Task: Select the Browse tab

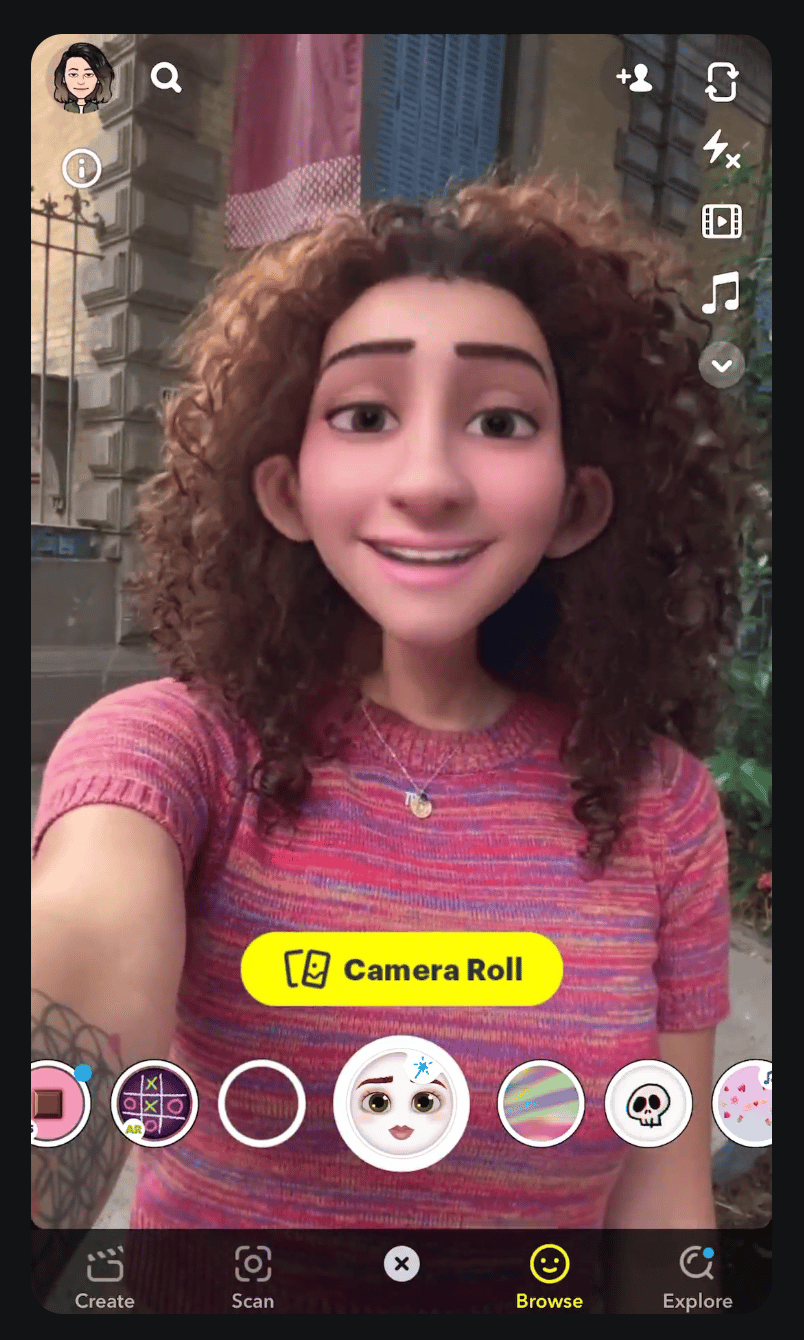Action: (549, 1278)
